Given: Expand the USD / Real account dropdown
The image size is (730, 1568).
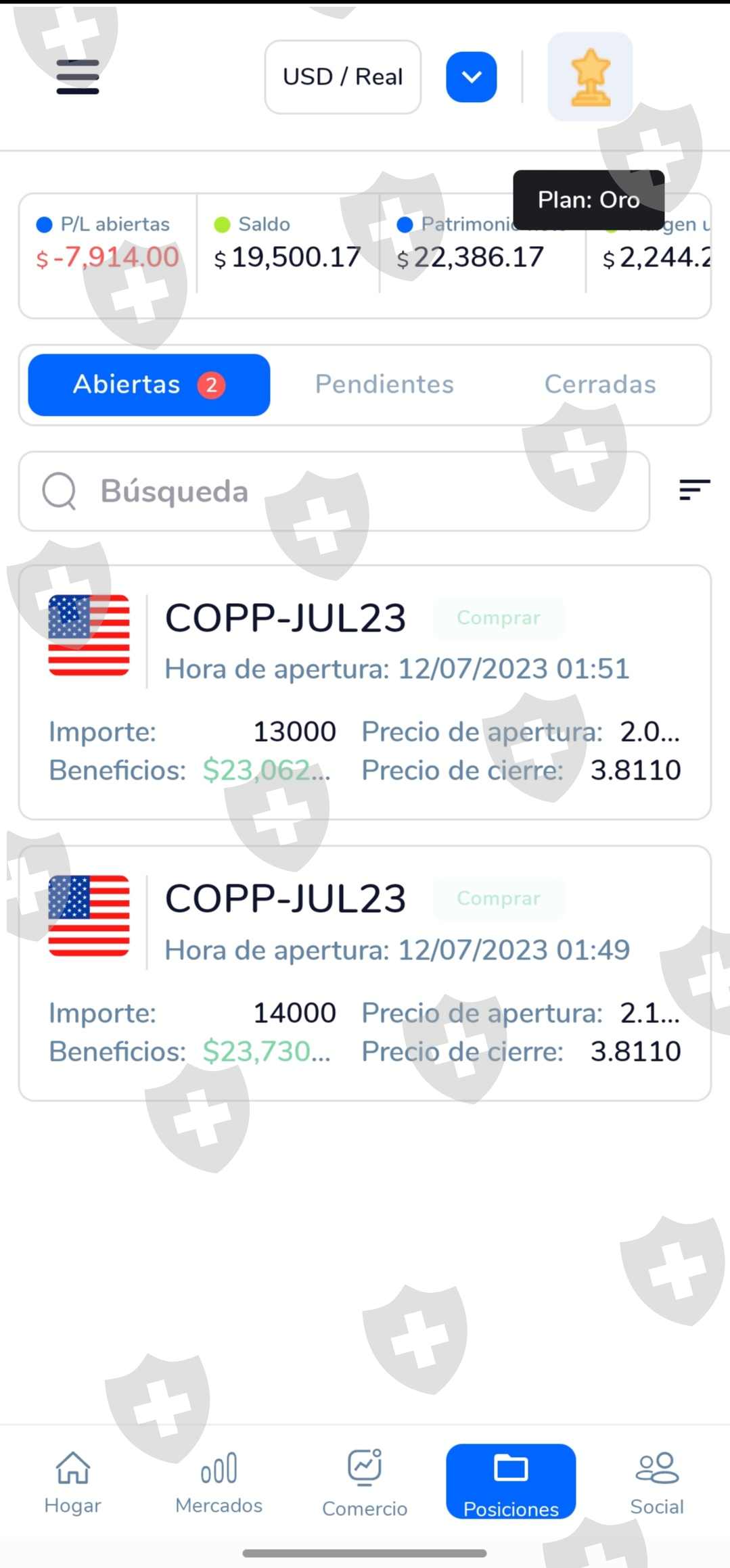Looking at the screenshot, I should [471, 77].
